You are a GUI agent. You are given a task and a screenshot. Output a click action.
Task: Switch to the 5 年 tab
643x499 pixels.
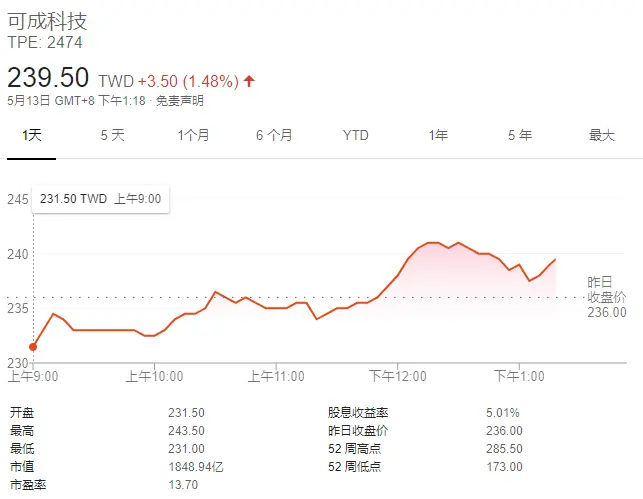pyautogui.click(x=520, y=135)
